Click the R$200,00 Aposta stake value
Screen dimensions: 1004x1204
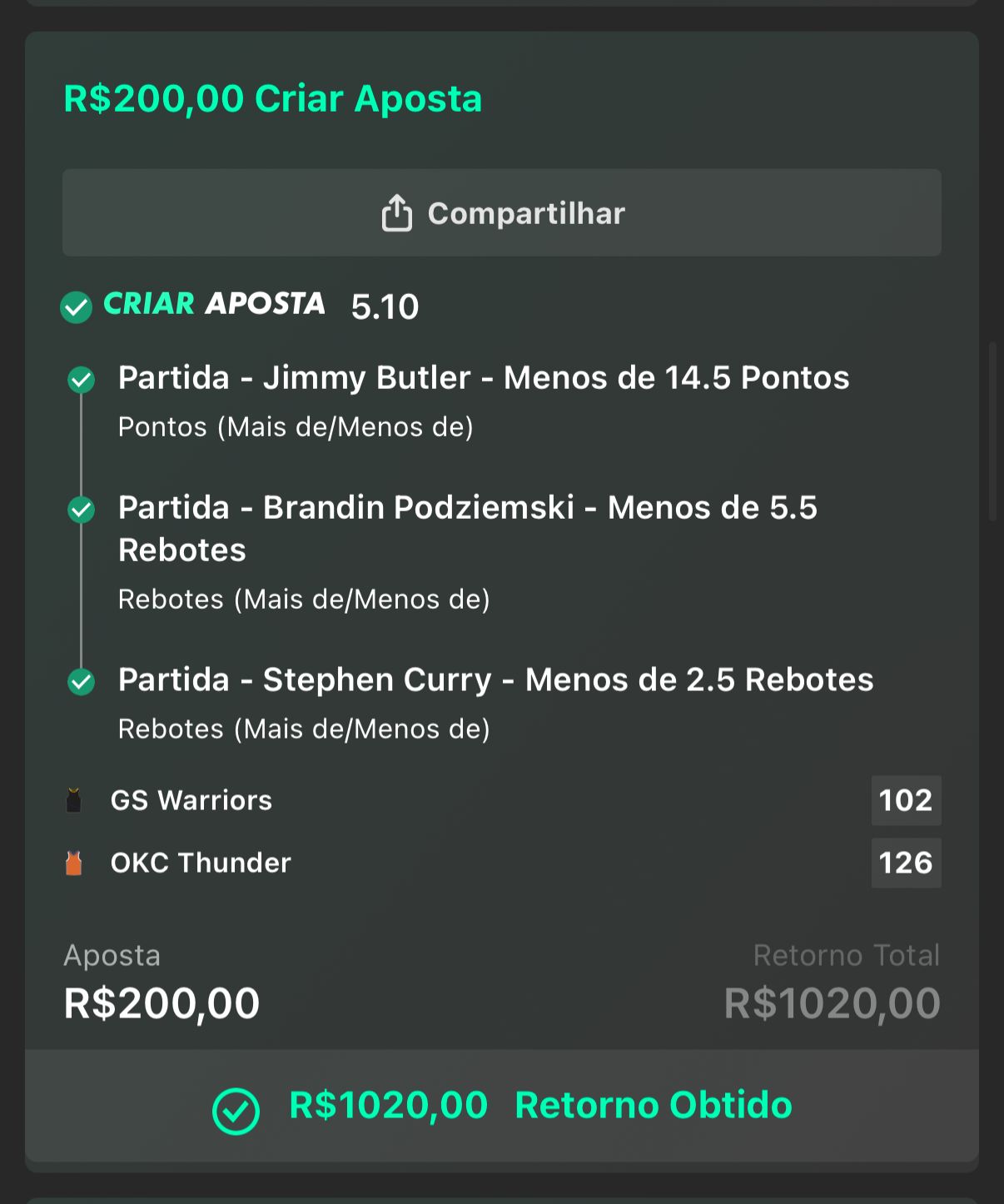pos(162,1003)
